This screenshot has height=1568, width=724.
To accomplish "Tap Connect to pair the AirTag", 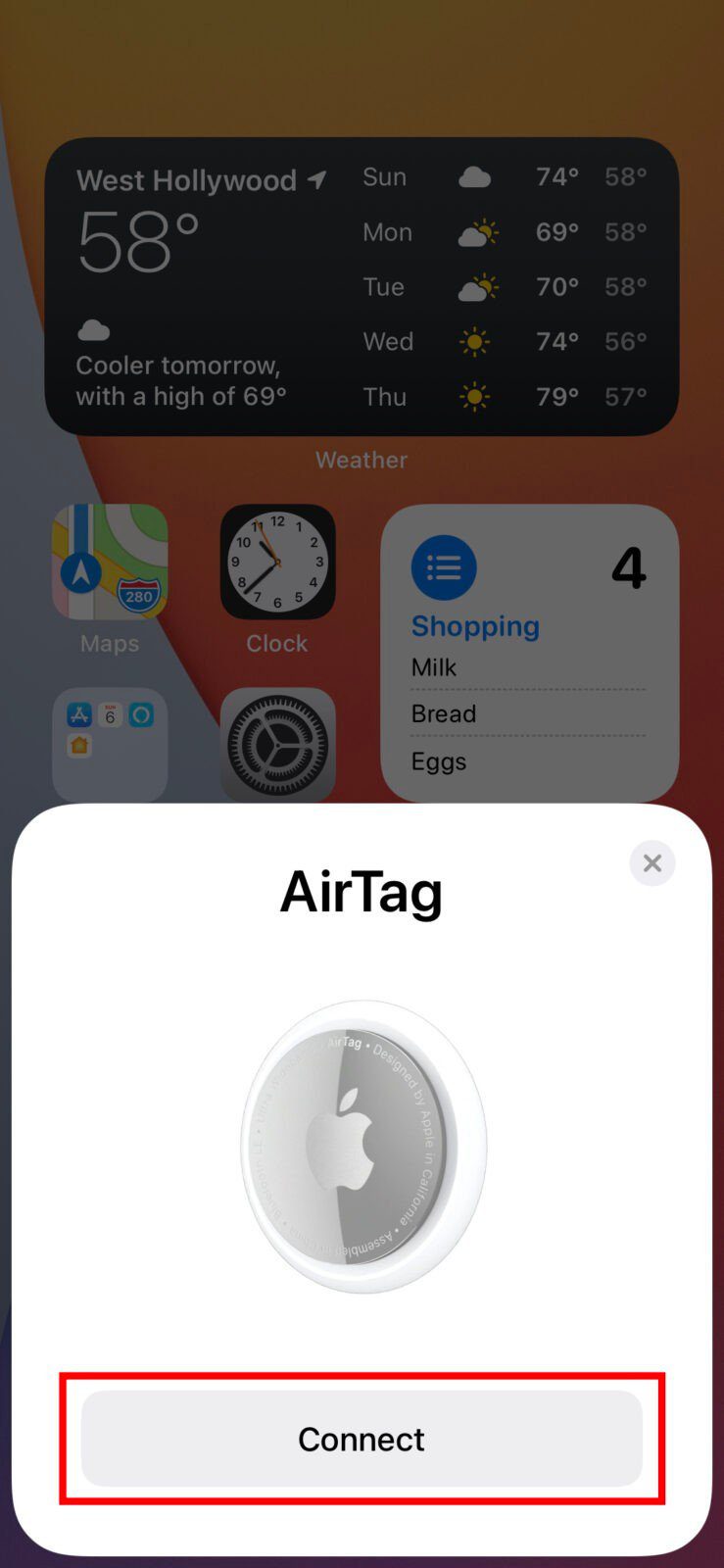I will (362, 1438).
